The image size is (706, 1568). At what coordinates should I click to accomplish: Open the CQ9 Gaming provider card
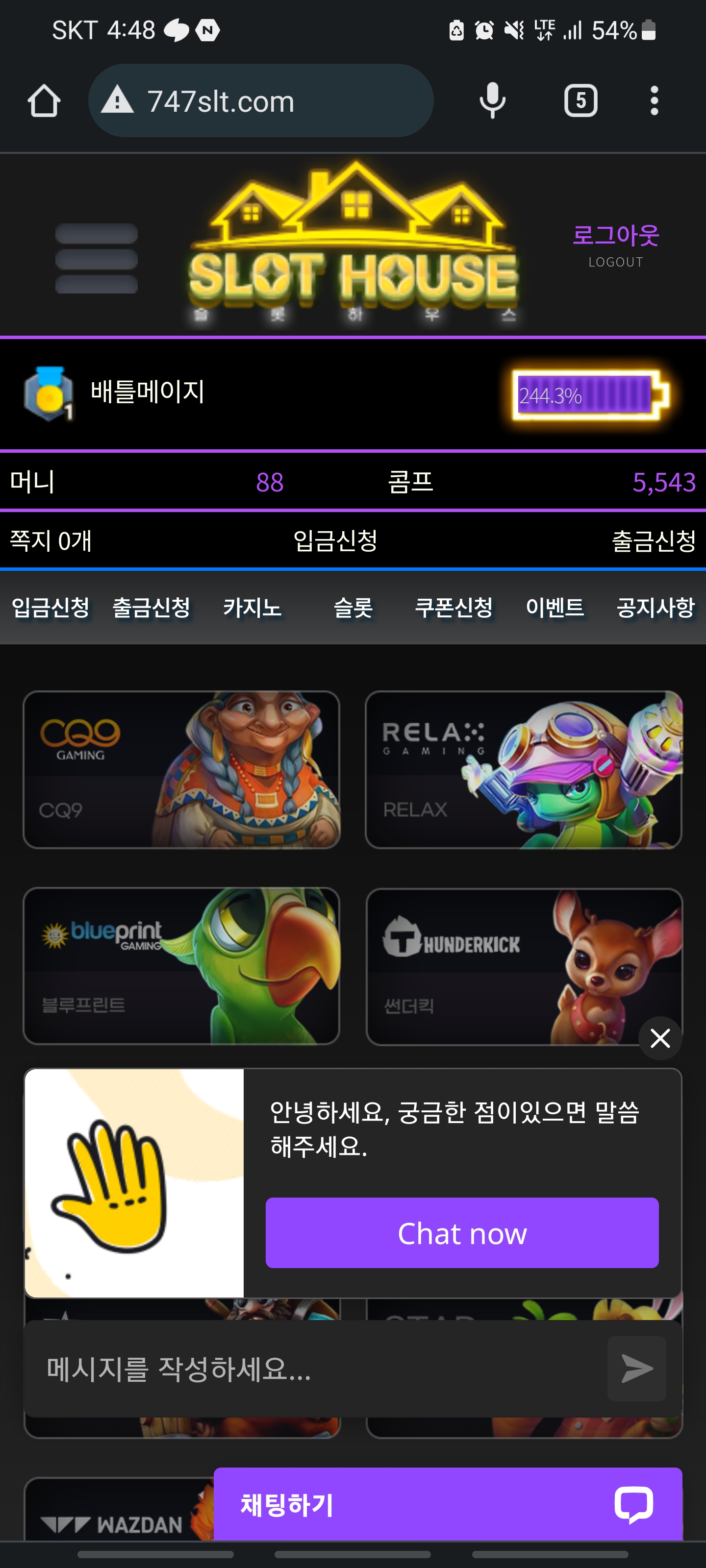[x=181, y=769]
